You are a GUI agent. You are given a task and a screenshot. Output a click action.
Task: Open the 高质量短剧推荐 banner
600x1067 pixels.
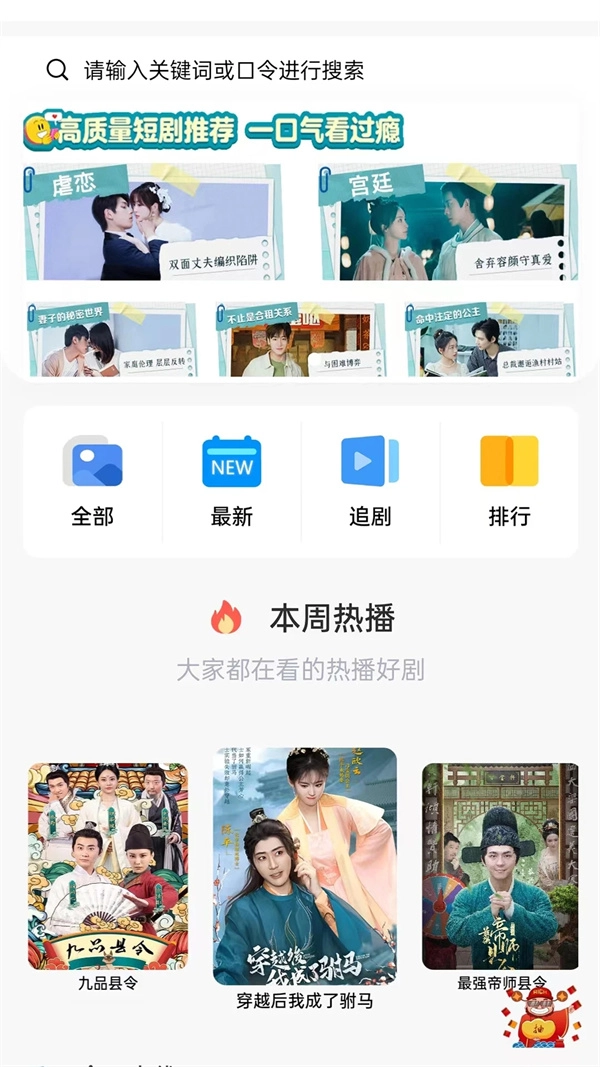pos(300,240)
